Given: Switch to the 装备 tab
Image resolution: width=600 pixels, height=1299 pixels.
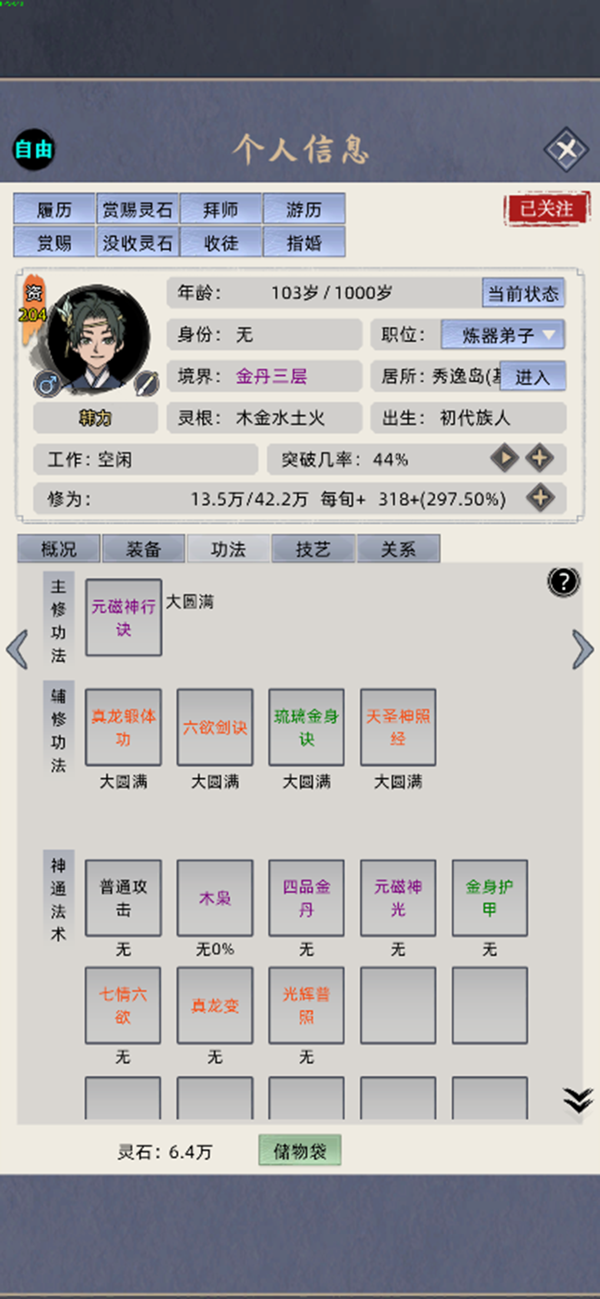Looking at the screenshot, I should coord(144,548).
